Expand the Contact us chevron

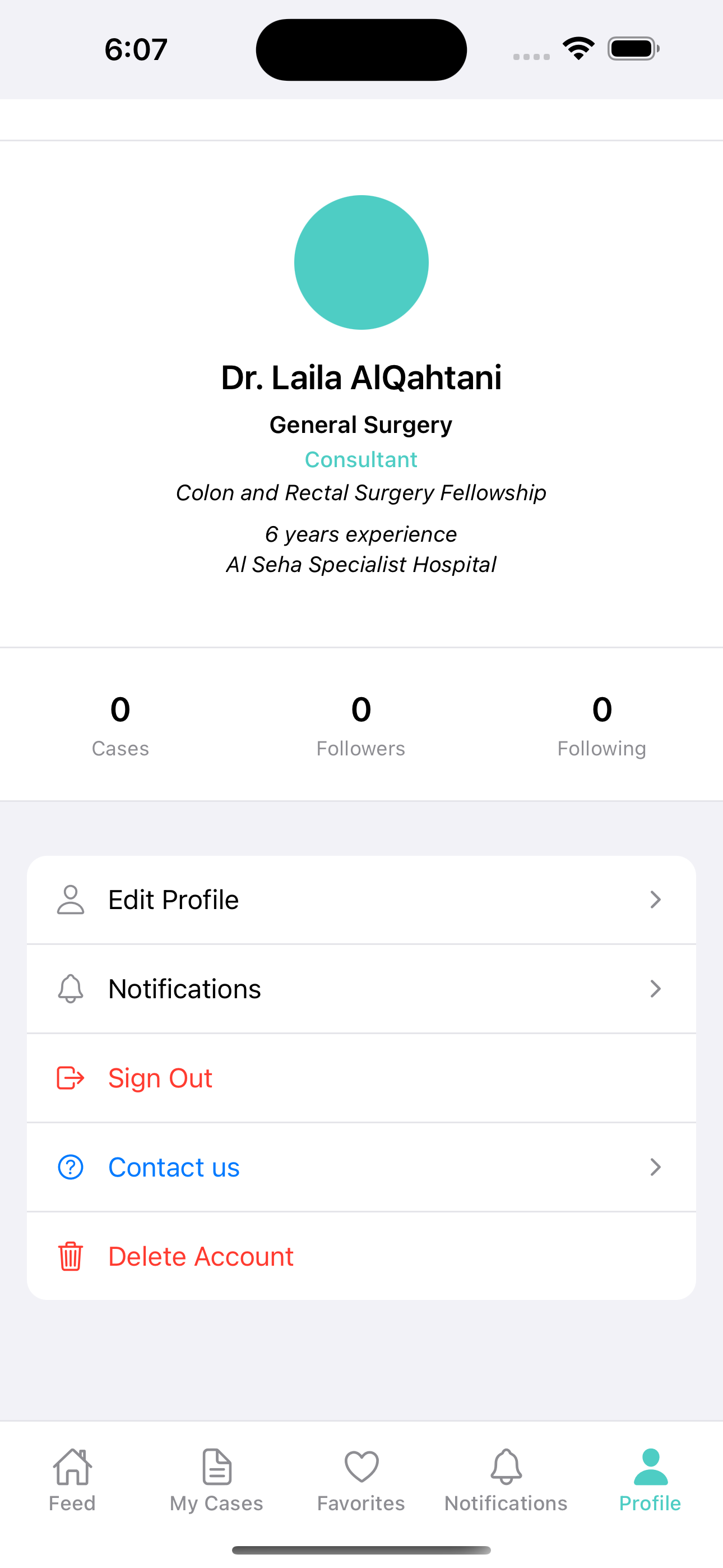[x=655, y=1167]
